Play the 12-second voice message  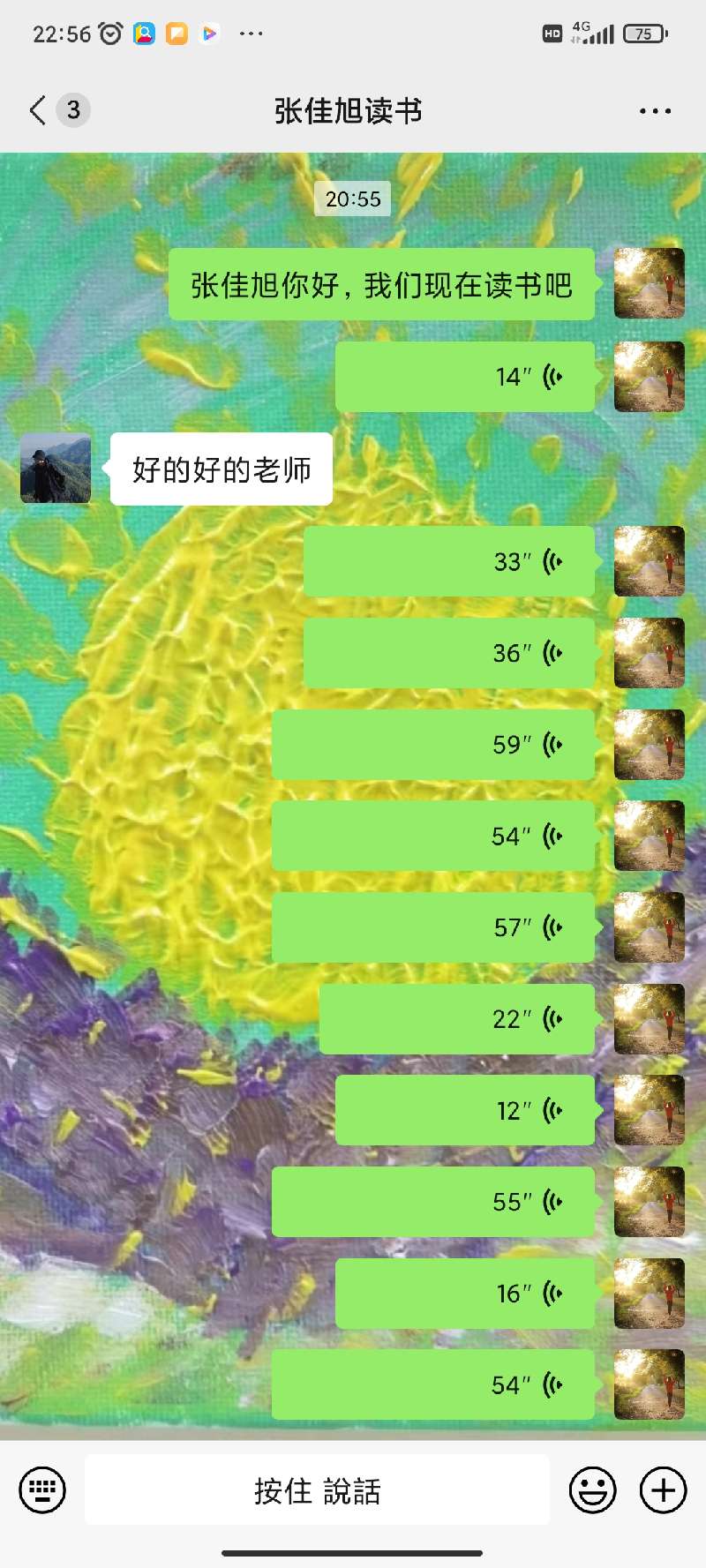click(465, 1110)
